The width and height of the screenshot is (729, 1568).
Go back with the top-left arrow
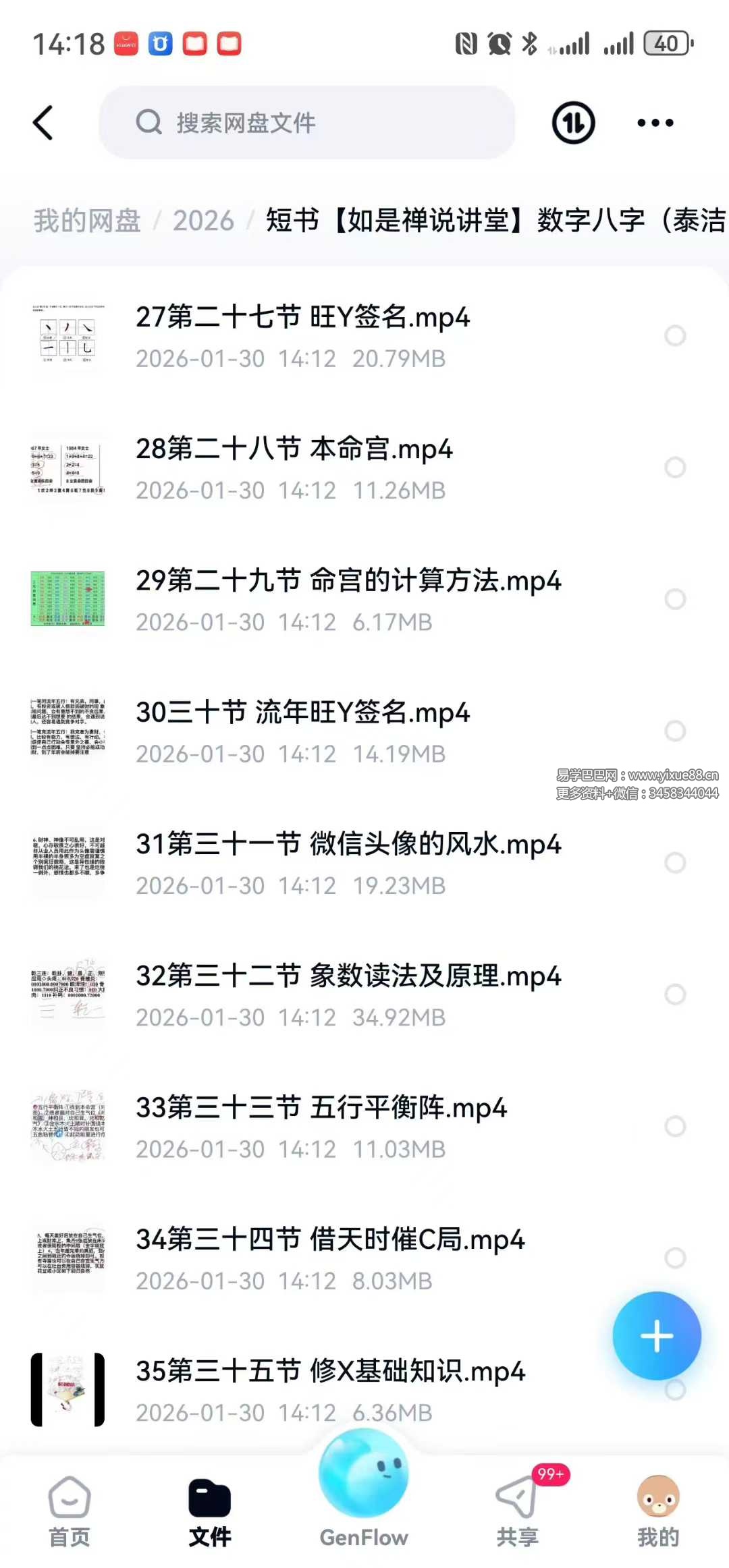tap(43, 123)
